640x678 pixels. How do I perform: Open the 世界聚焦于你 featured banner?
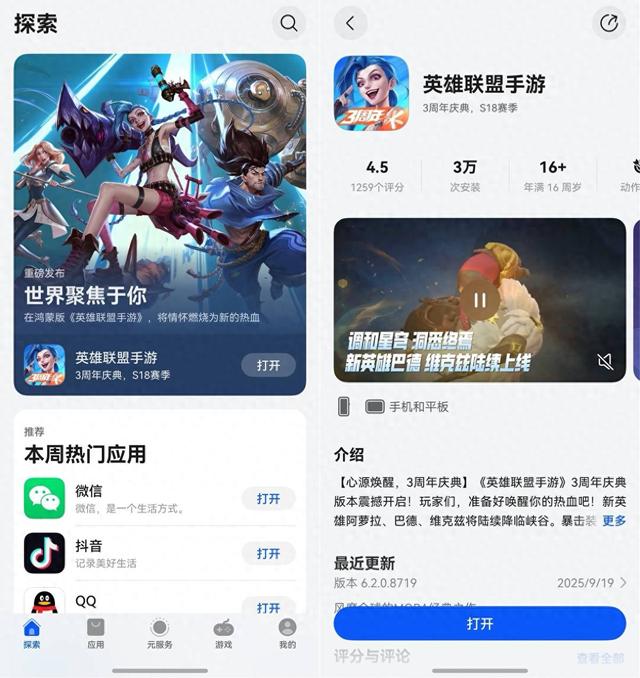[160, 200]
